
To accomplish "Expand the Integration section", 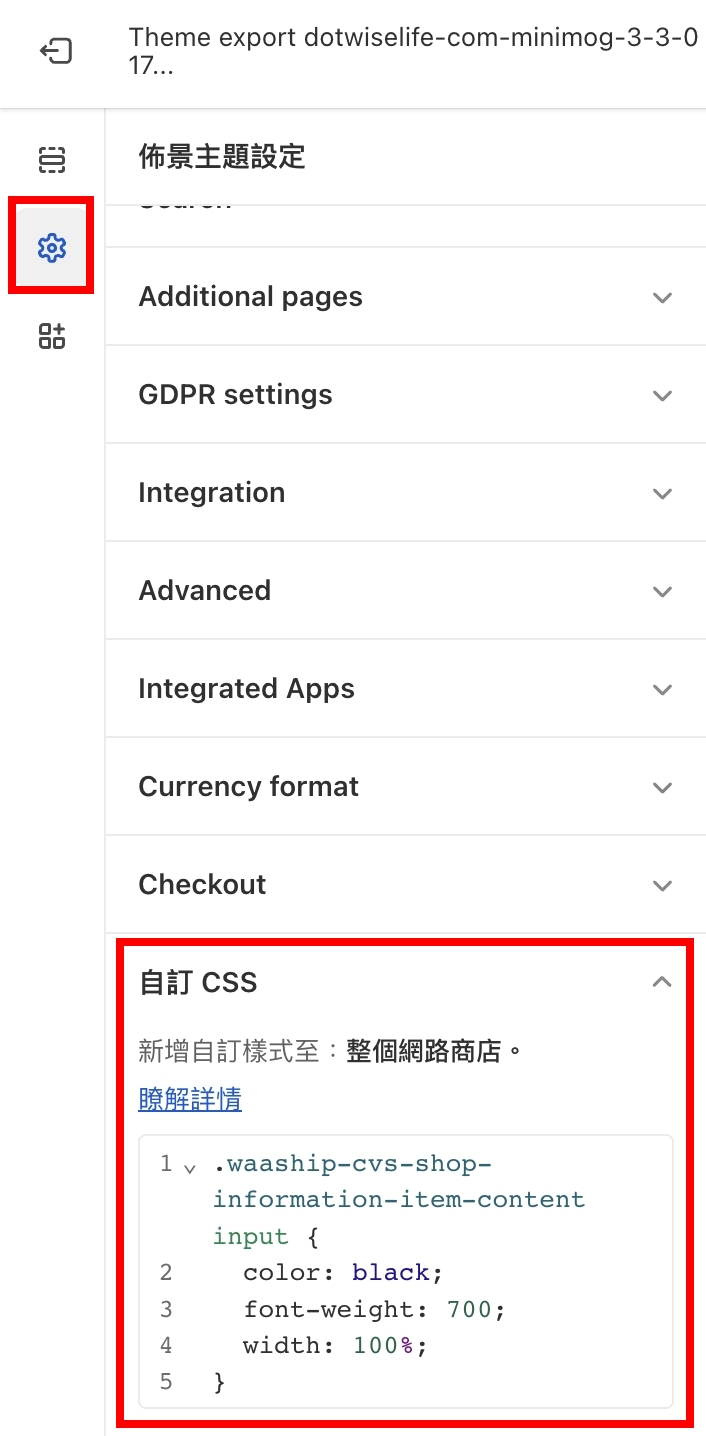I will pos(405,493).
